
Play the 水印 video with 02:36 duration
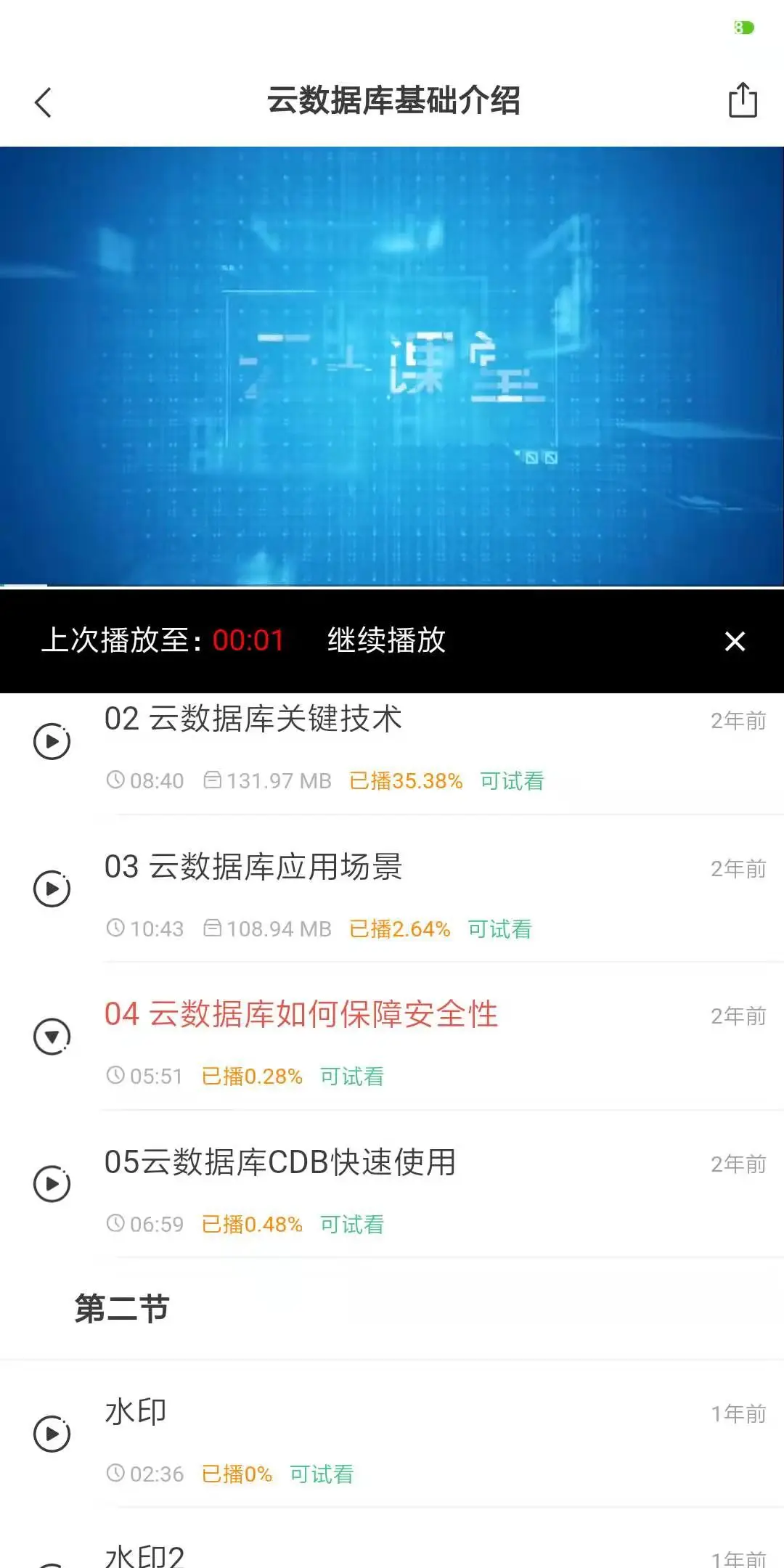click(x=52, y=1434)
